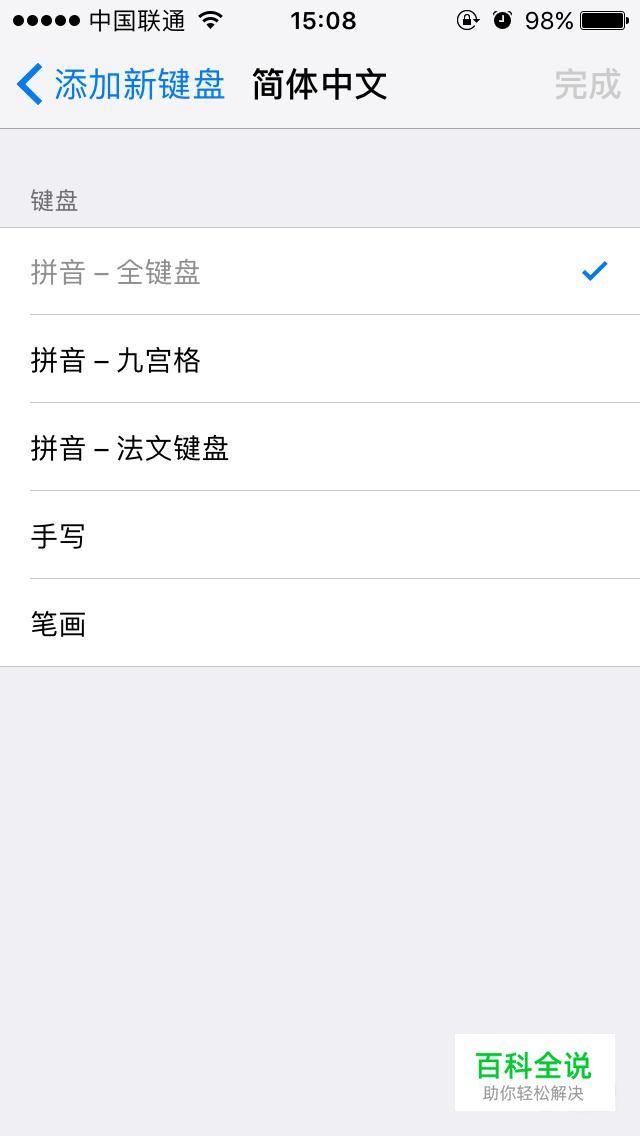Choose the 笔画 keyboard
Image resolution: width=640 pixels, height=1136 pixels.
coord(320,622)
